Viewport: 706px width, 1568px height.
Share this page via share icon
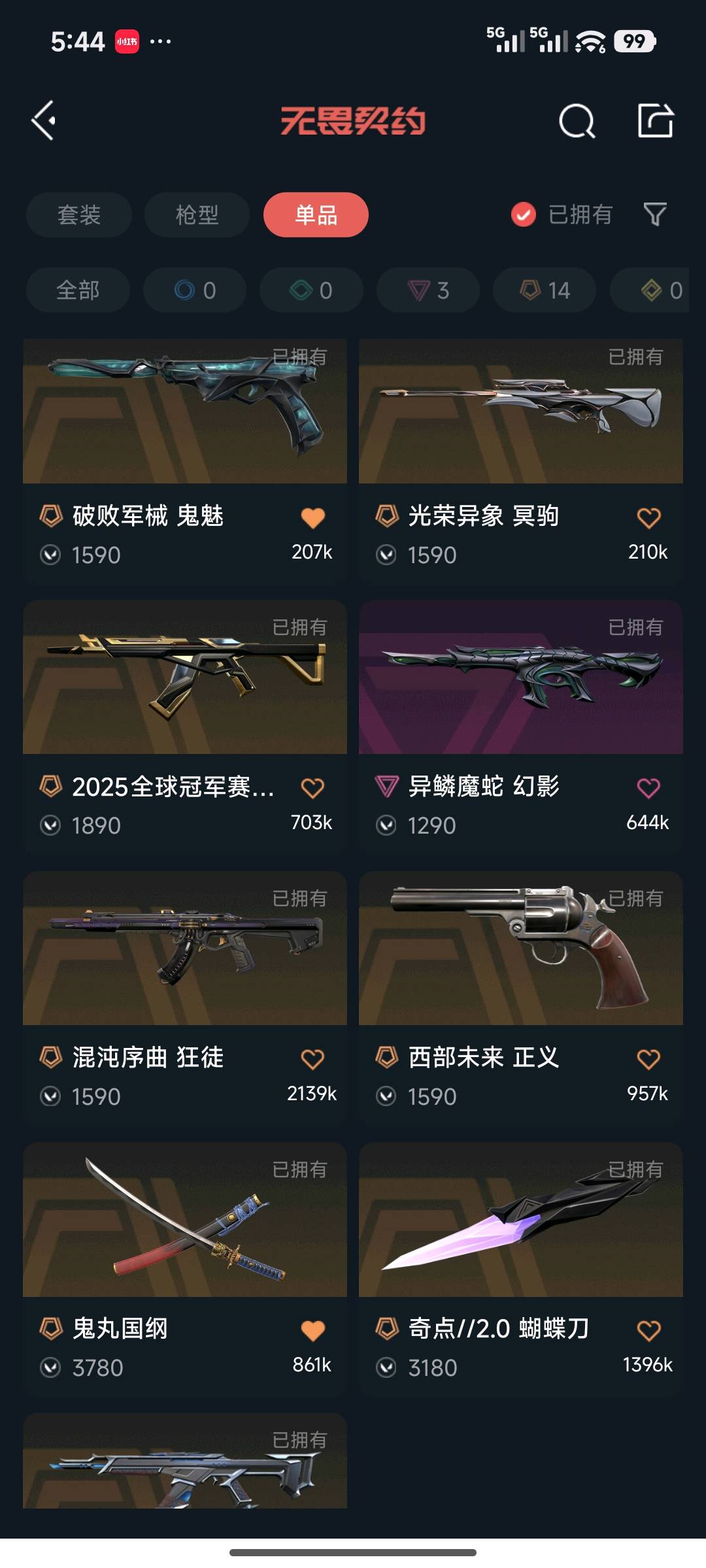click(655, 121)
